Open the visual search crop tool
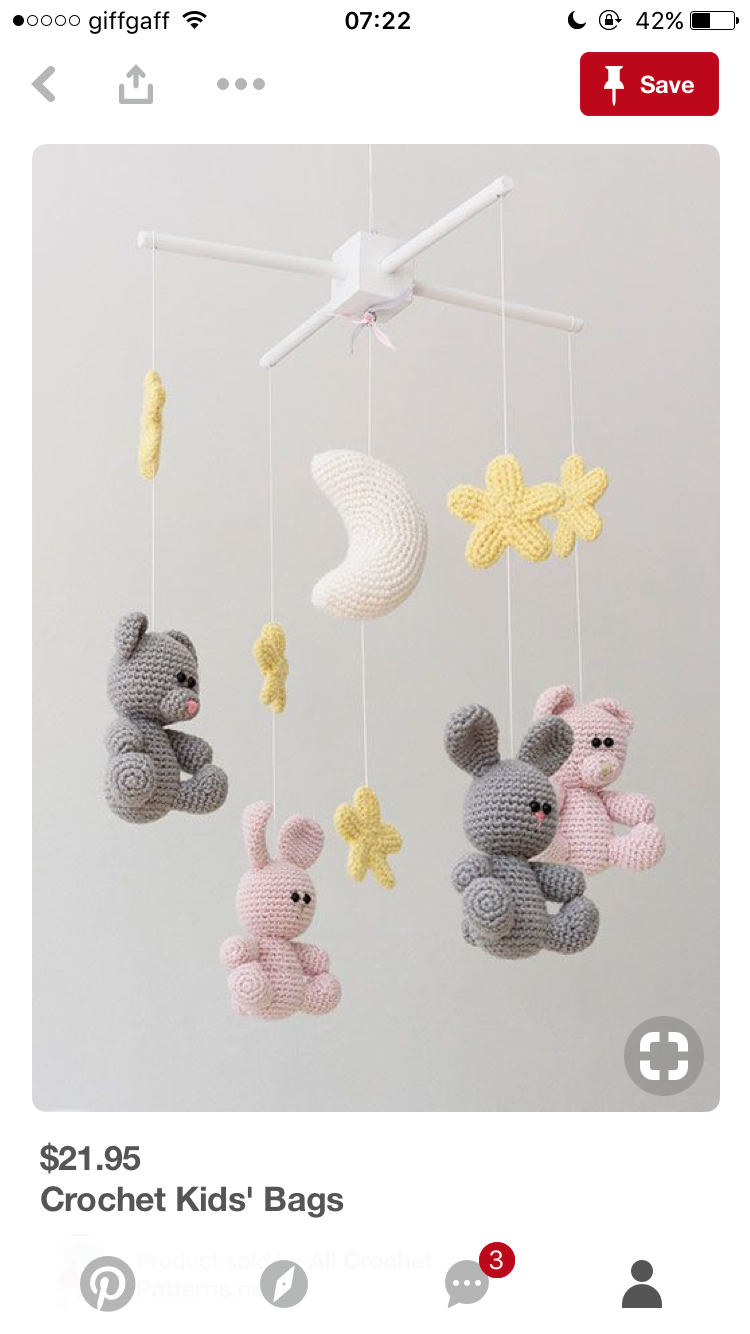 [664, 1056]
